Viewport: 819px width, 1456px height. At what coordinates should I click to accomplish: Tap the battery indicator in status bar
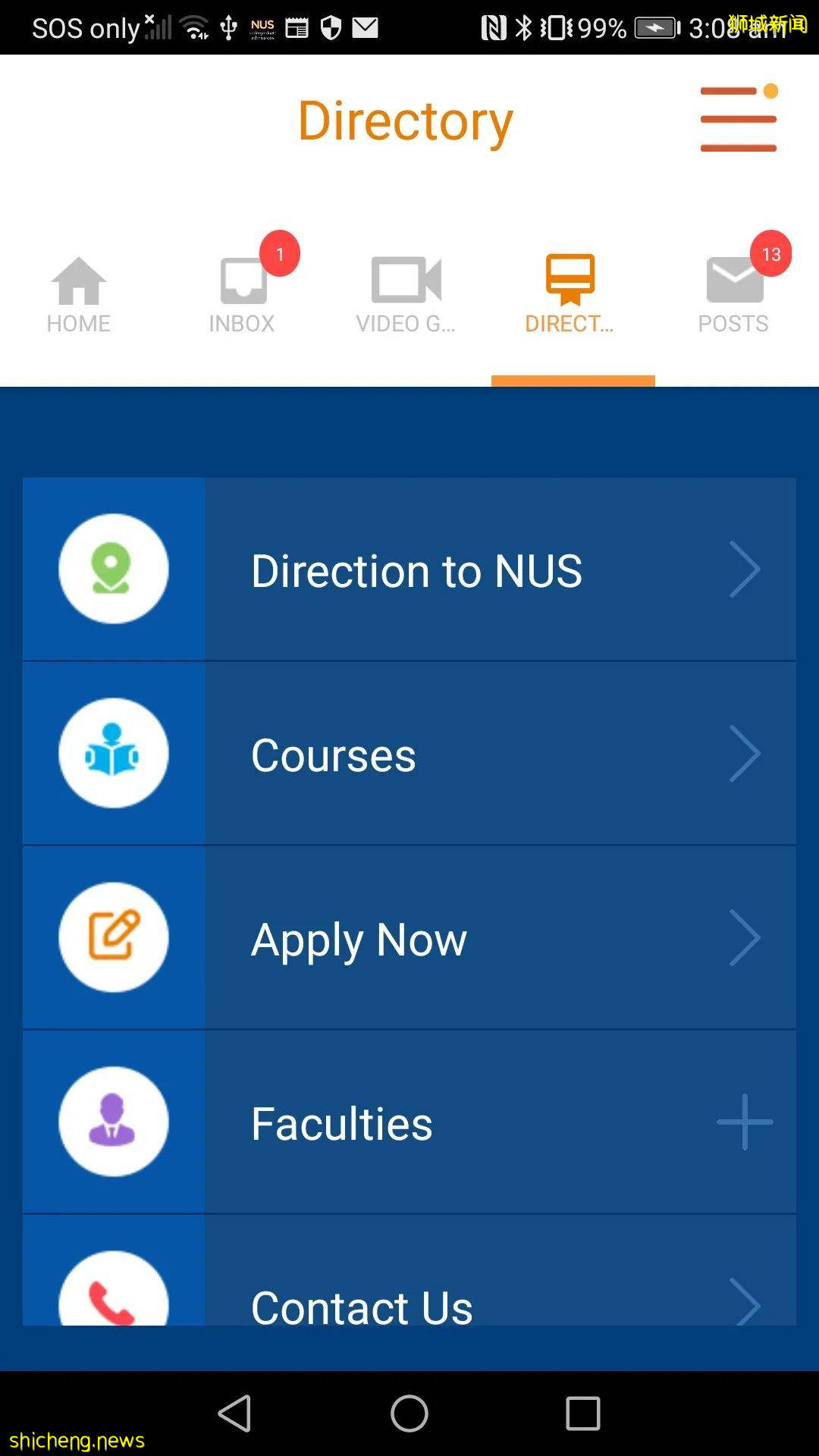pyautogui.click(x=654, y=28)
